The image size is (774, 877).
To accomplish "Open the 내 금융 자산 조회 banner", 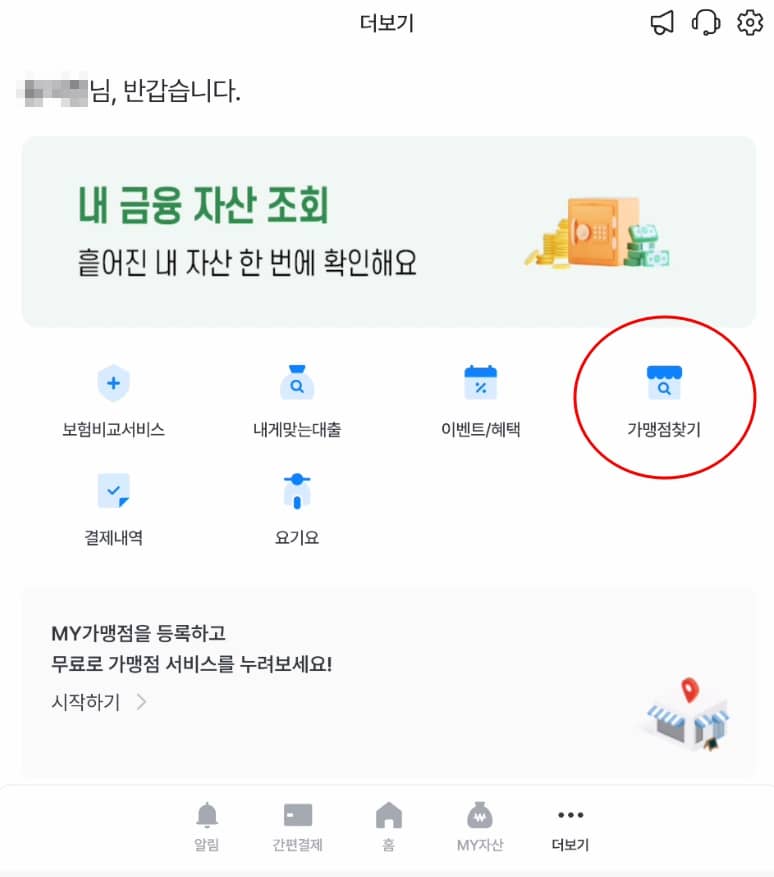I will click(387, 230).
